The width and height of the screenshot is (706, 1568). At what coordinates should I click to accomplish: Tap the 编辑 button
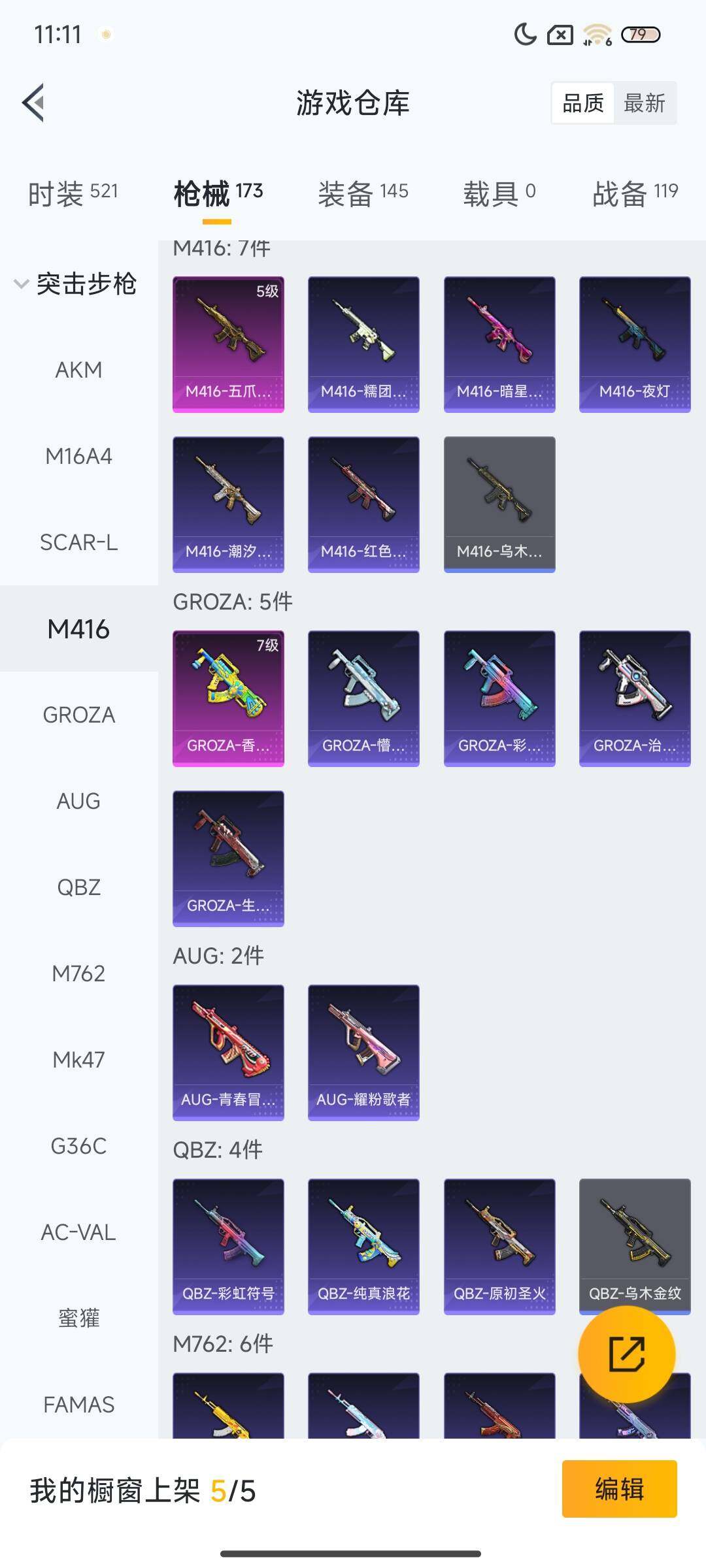[619, 1489]
